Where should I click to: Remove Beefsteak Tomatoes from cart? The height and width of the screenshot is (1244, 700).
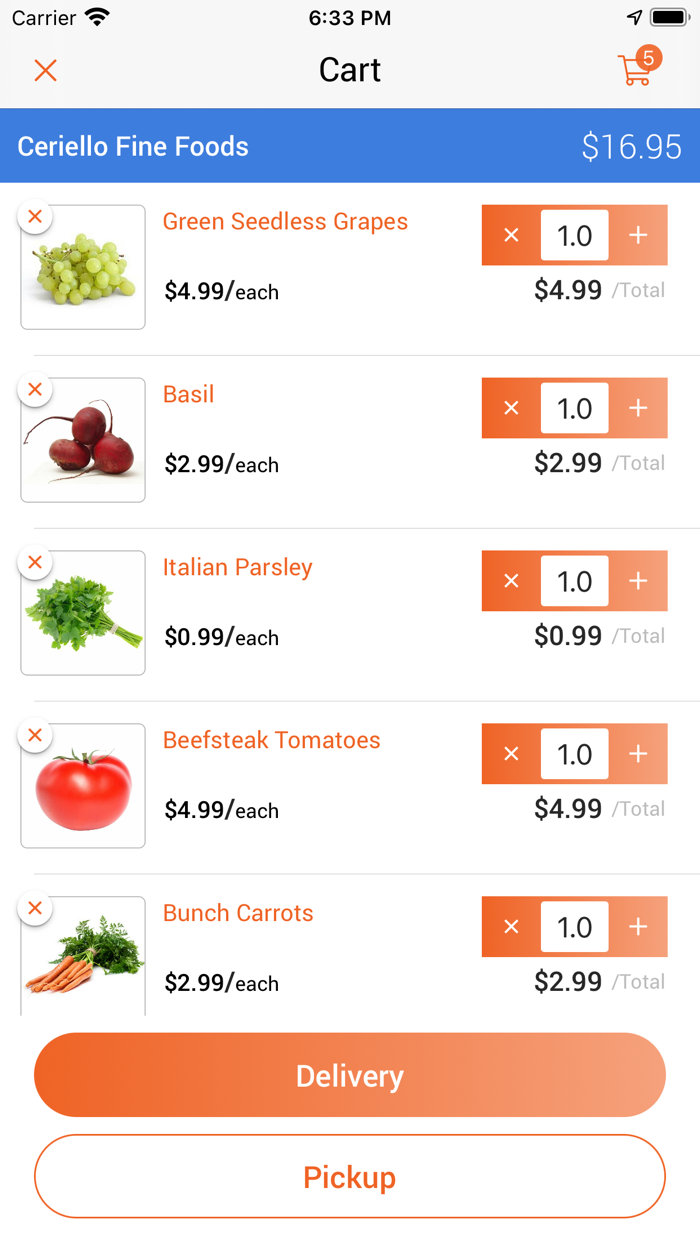[35, 735]
